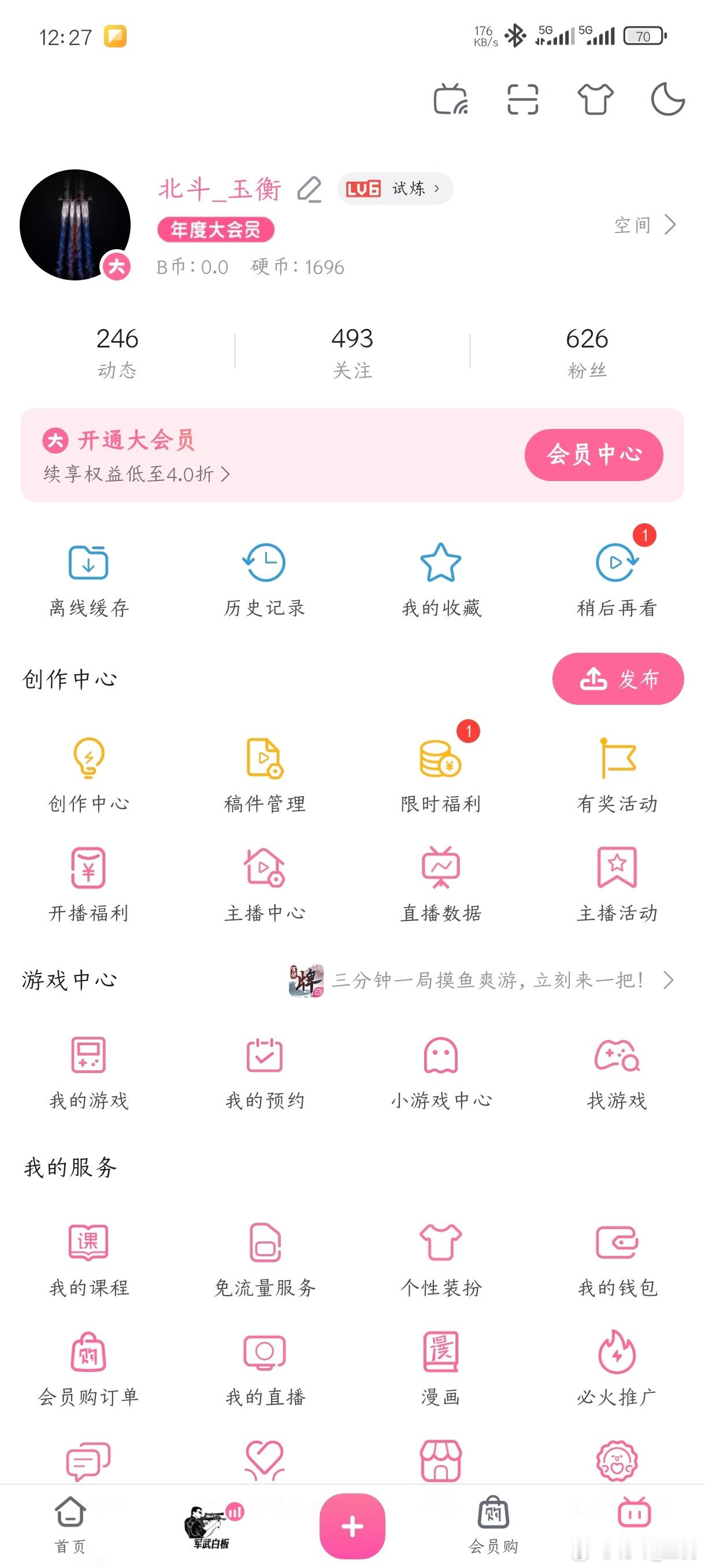Viewport: 705px width, 1568px height.
Task: Tap the pink 发布 publish button
Action: coord(617,680)
